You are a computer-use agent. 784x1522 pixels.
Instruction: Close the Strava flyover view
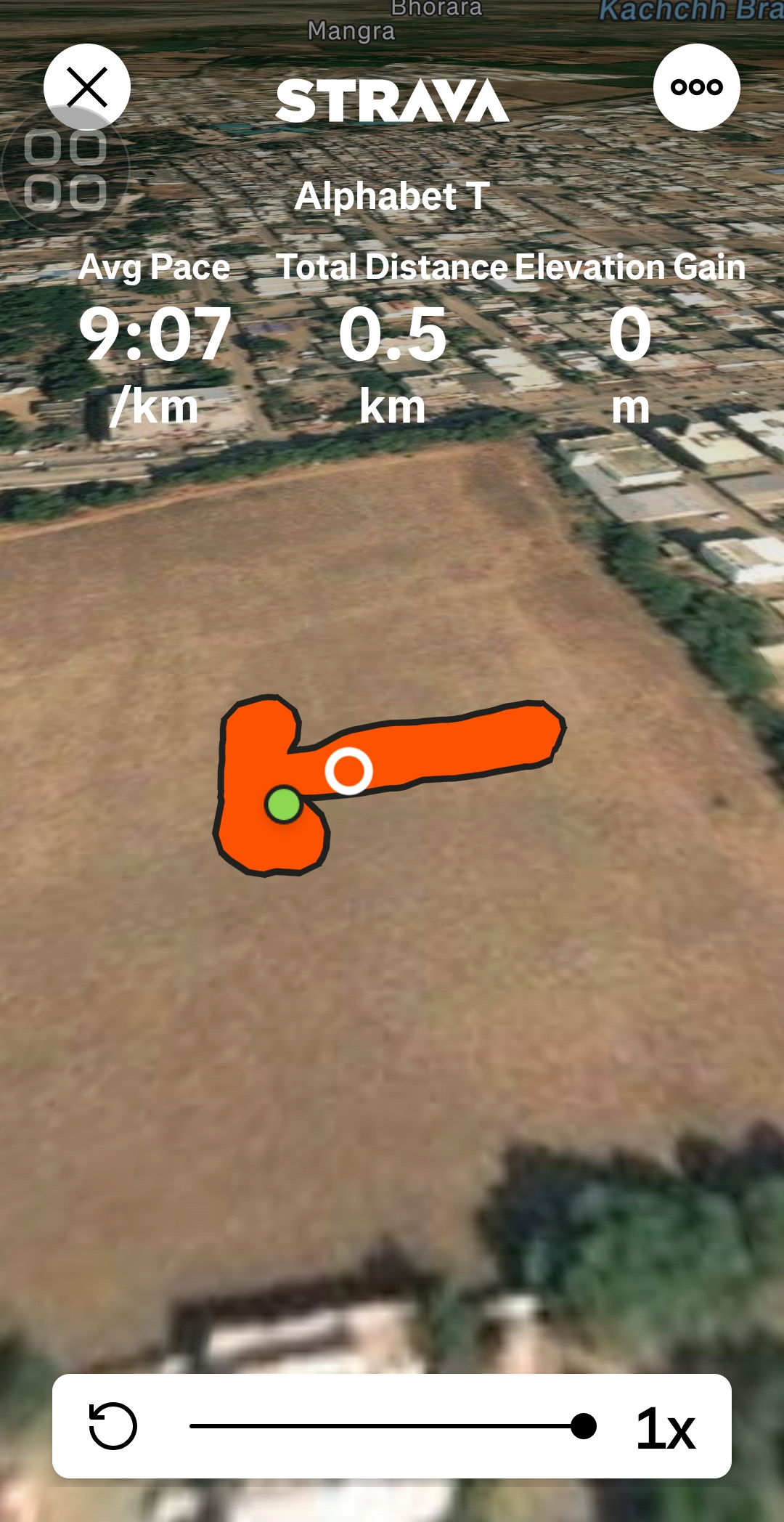87,87
